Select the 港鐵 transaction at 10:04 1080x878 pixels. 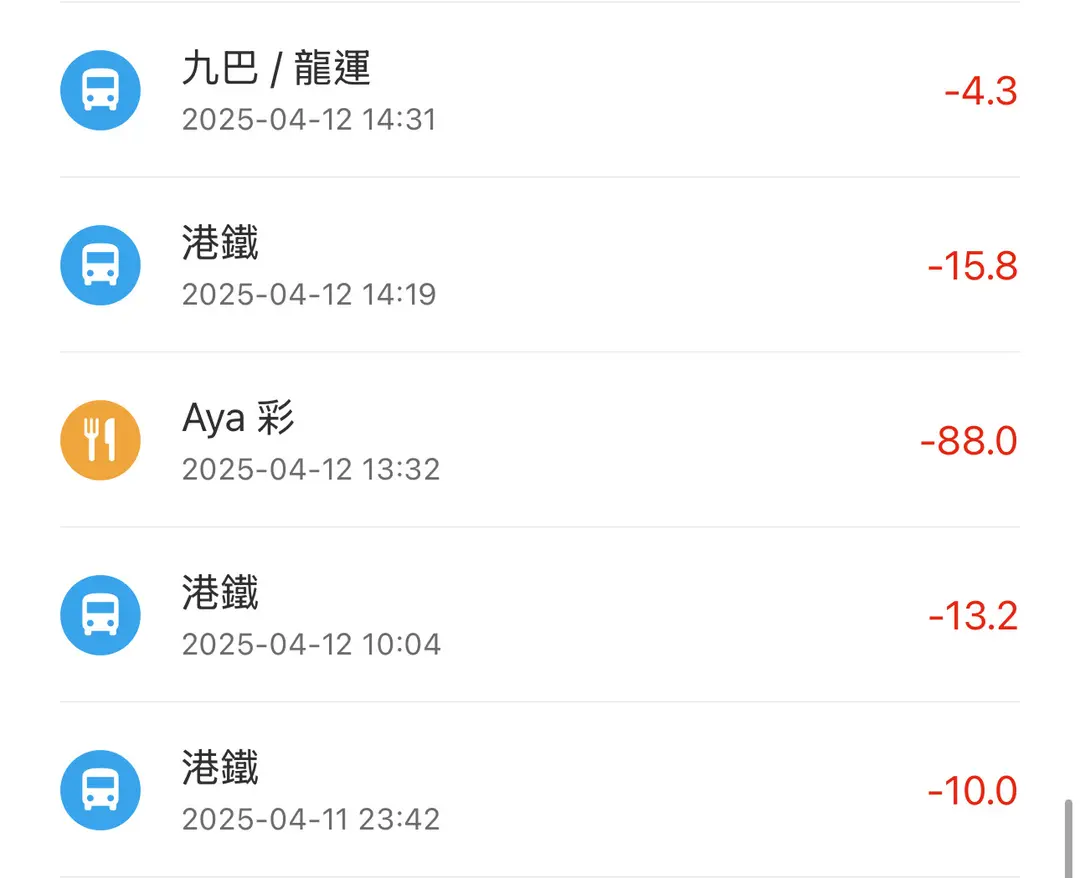[540, 616]
